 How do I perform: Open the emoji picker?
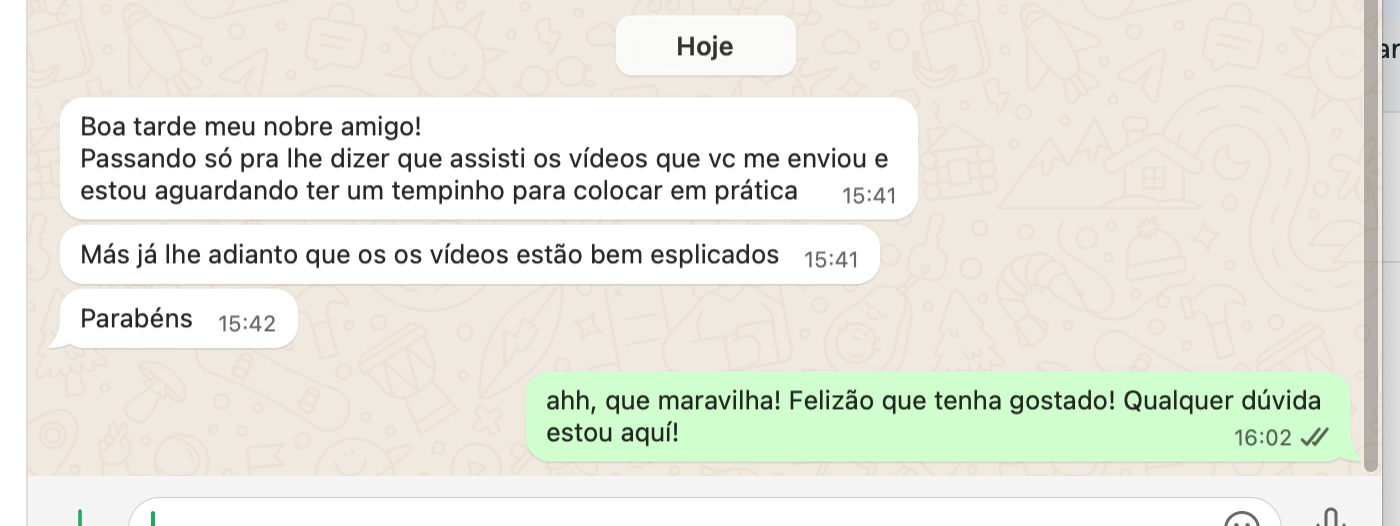pyautogui.click(x=1242, y=520)
